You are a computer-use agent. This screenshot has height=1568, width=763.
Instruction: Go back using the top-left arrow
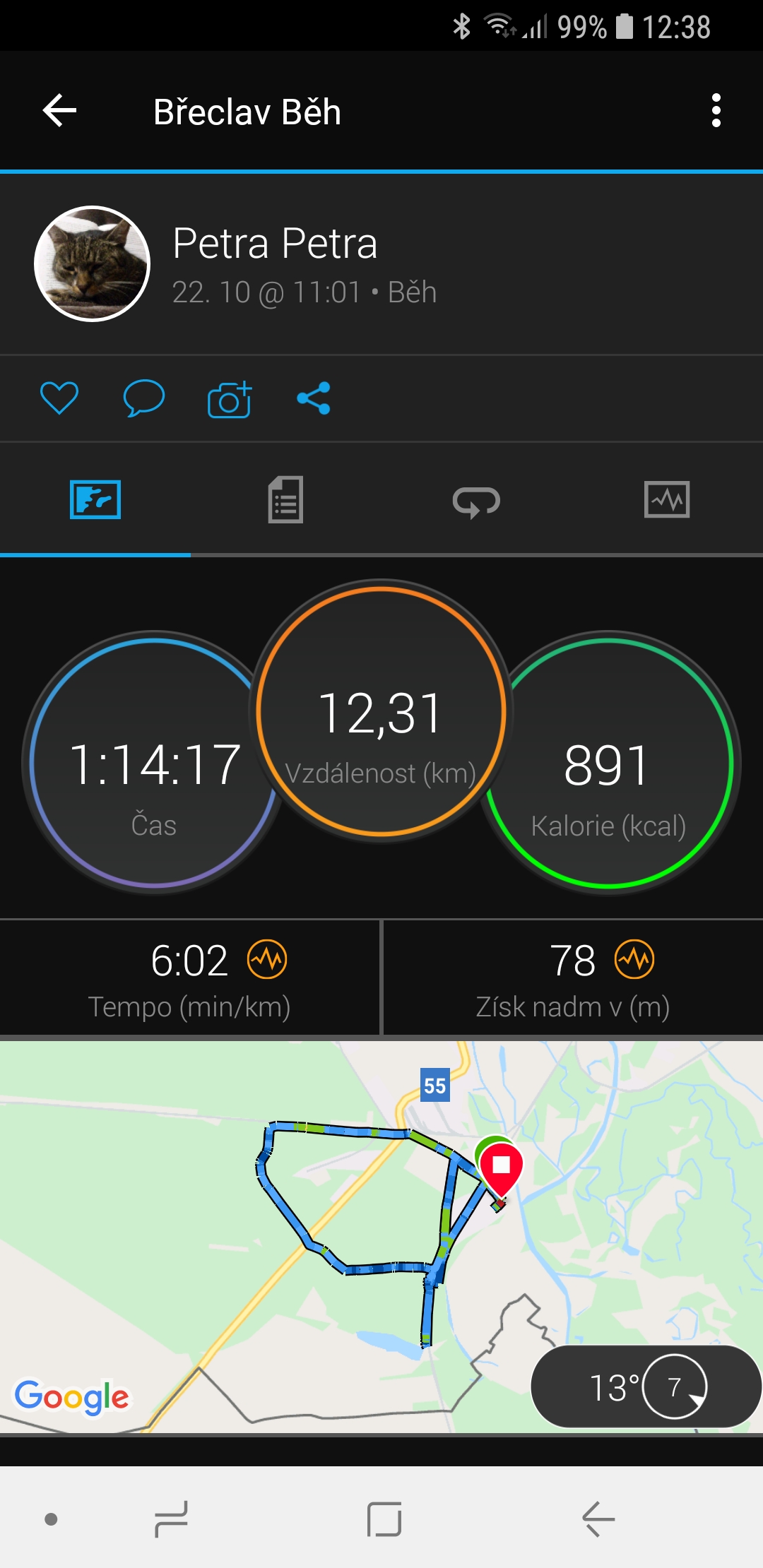point(59,111)
